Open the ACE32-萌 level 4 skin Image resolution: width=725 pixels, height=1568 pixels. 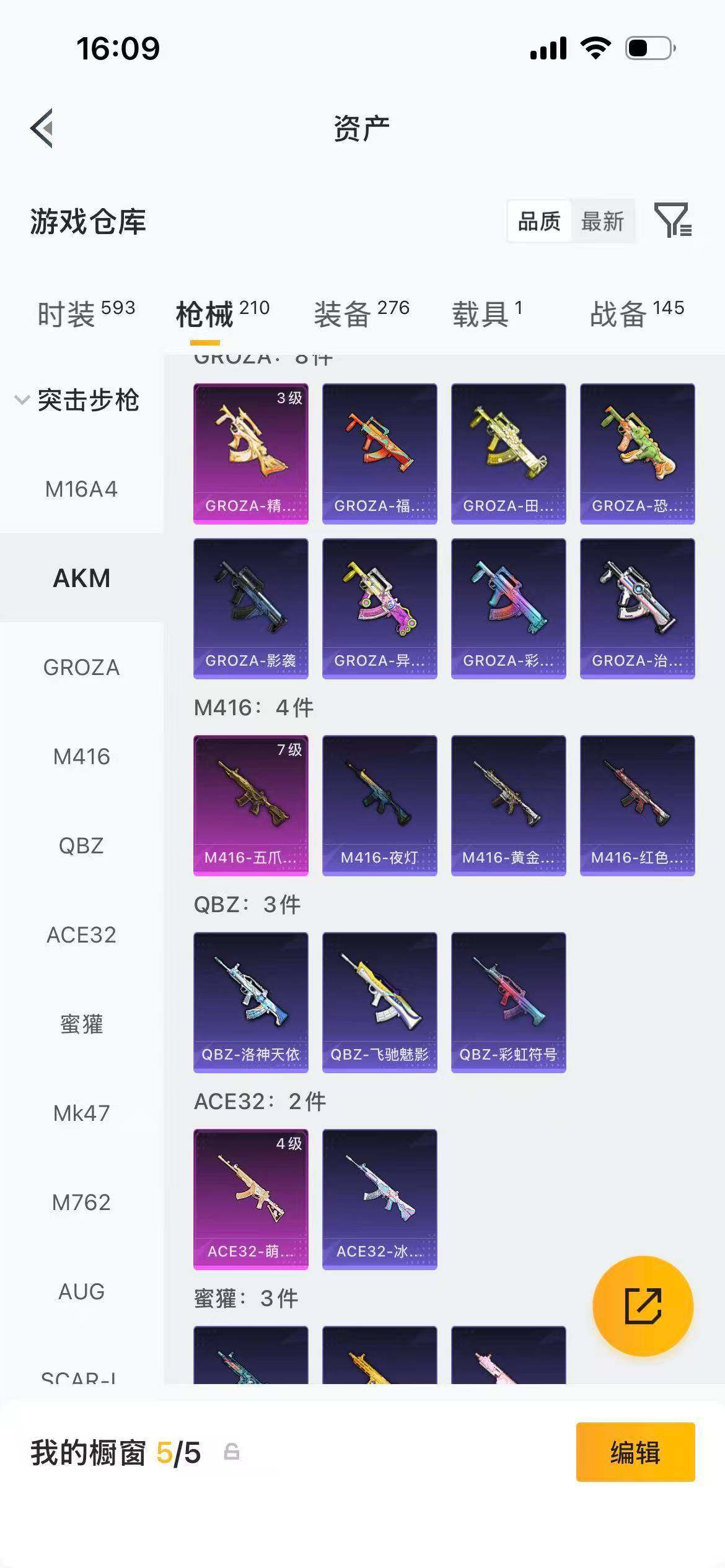click(x=251, y=1199)
